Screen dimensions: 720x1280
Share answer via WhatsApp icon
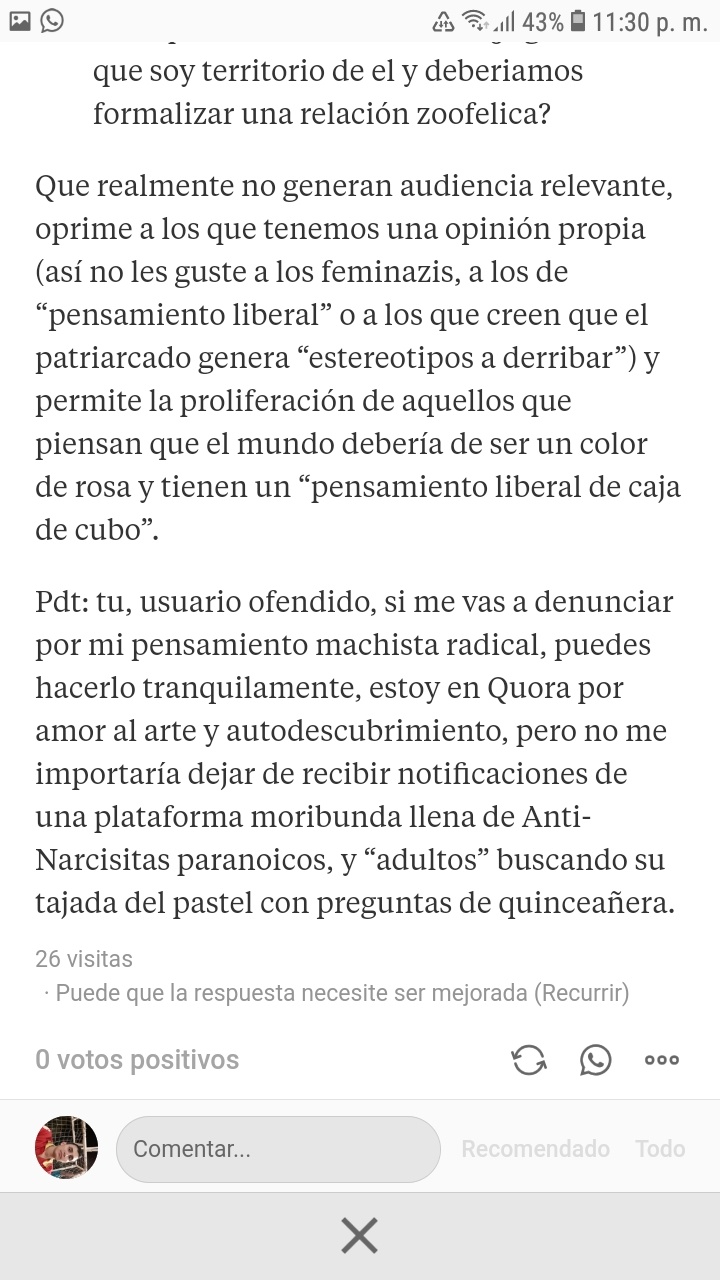point(595,1060)
